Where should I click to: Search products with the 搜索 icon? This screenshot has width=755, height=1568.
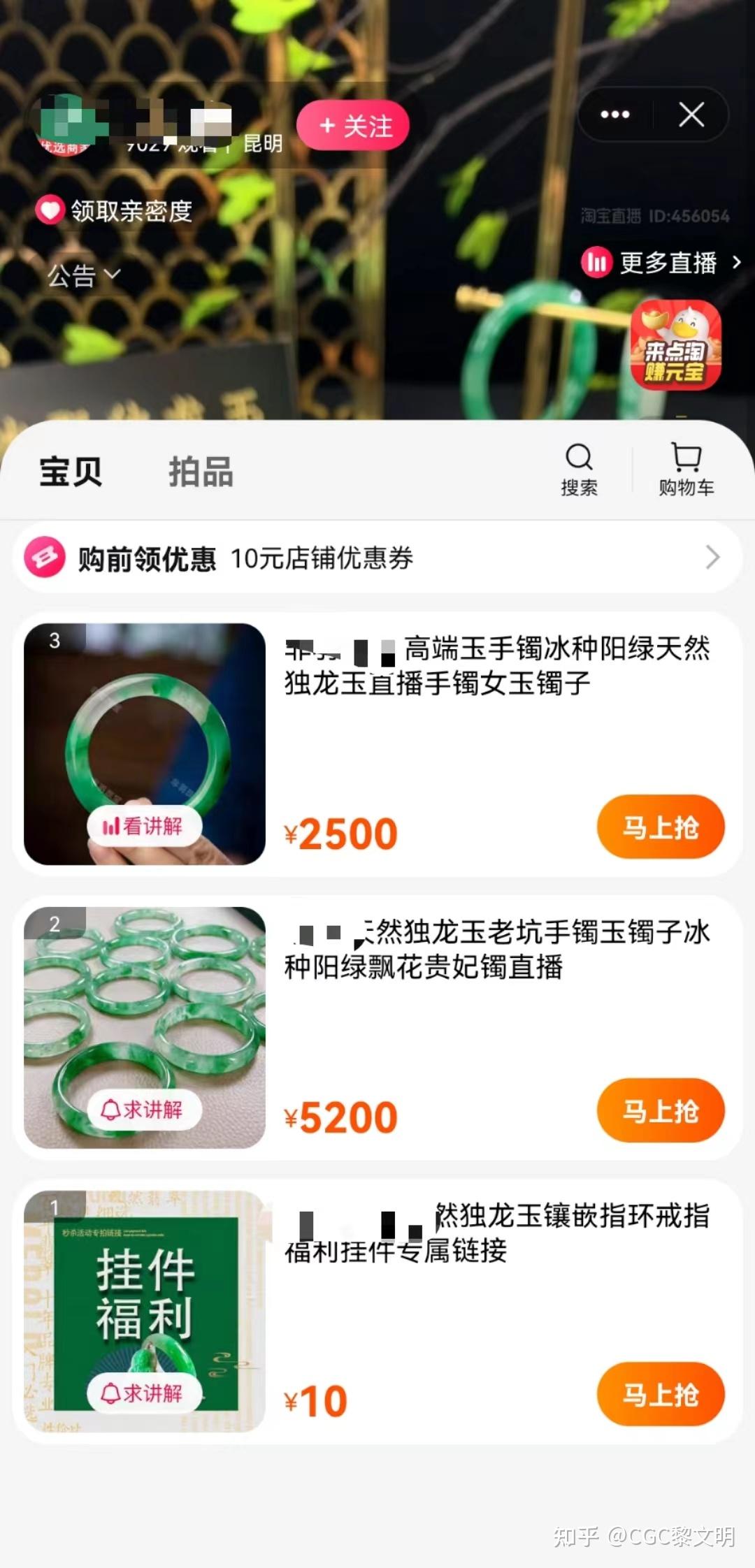tap(579, 470)
